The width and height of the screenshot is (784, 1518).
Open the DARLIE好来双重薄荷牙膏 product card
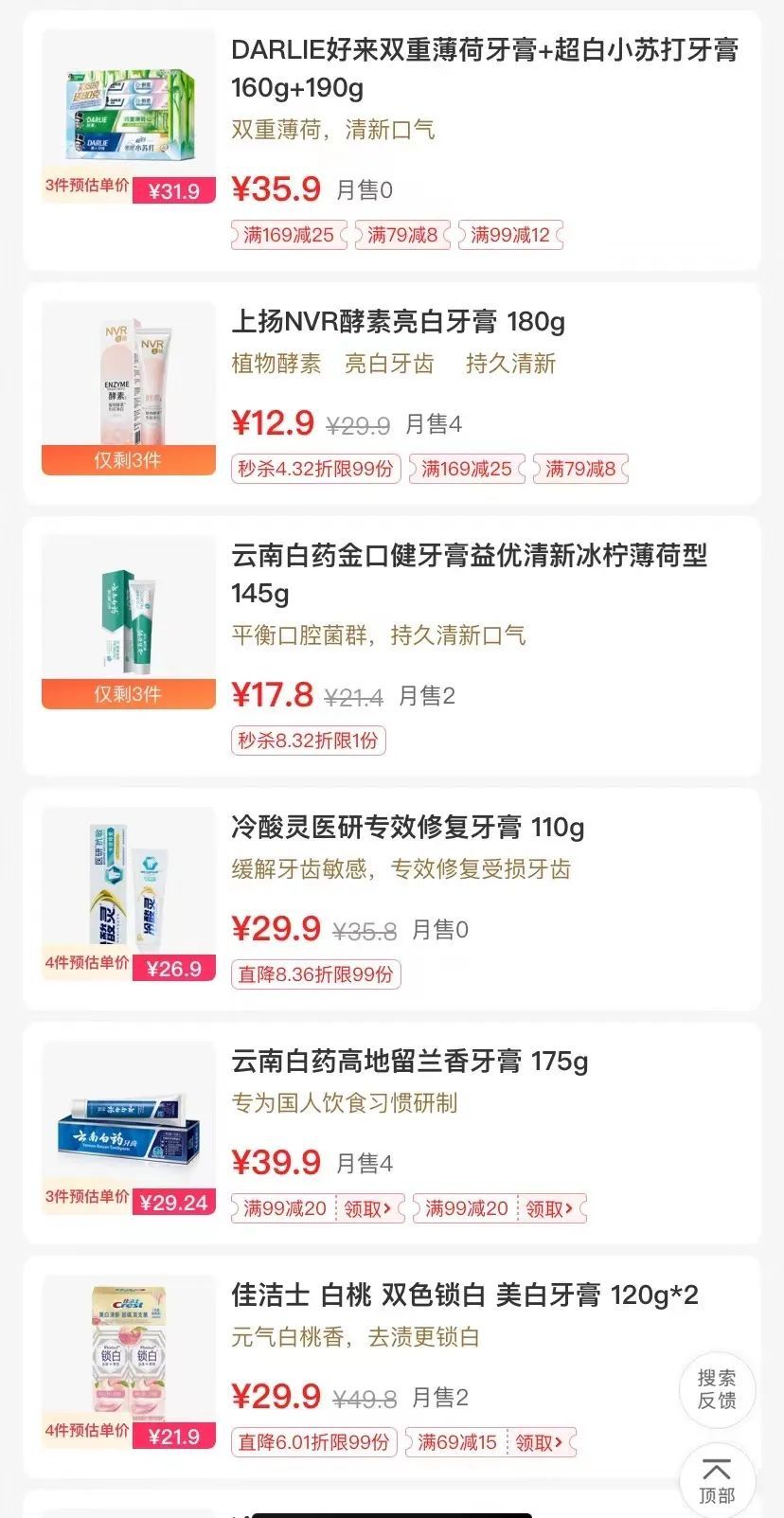click(484, 68)
